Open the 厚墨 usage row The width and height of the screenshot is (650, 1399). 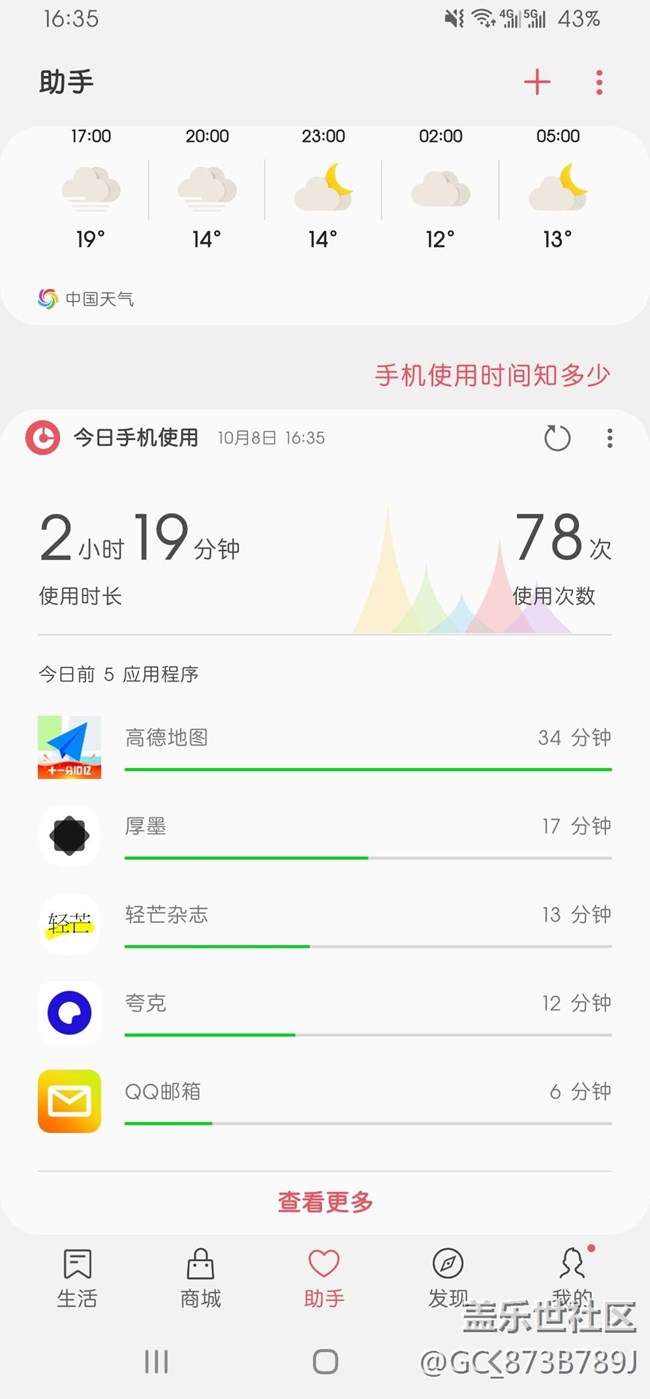325,835
